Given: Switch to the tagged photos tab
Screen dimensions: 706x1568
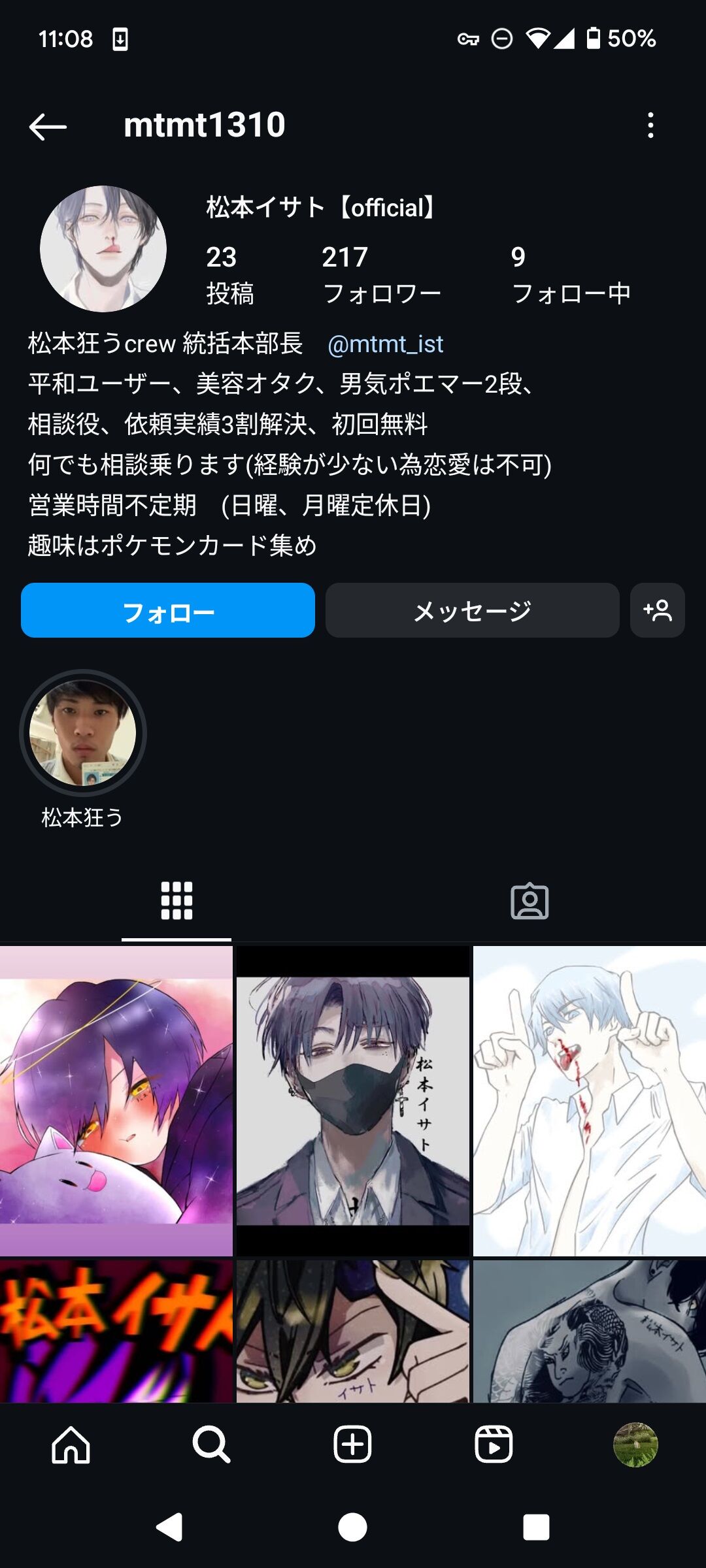Looking at the screenshot, I should 529,902.
